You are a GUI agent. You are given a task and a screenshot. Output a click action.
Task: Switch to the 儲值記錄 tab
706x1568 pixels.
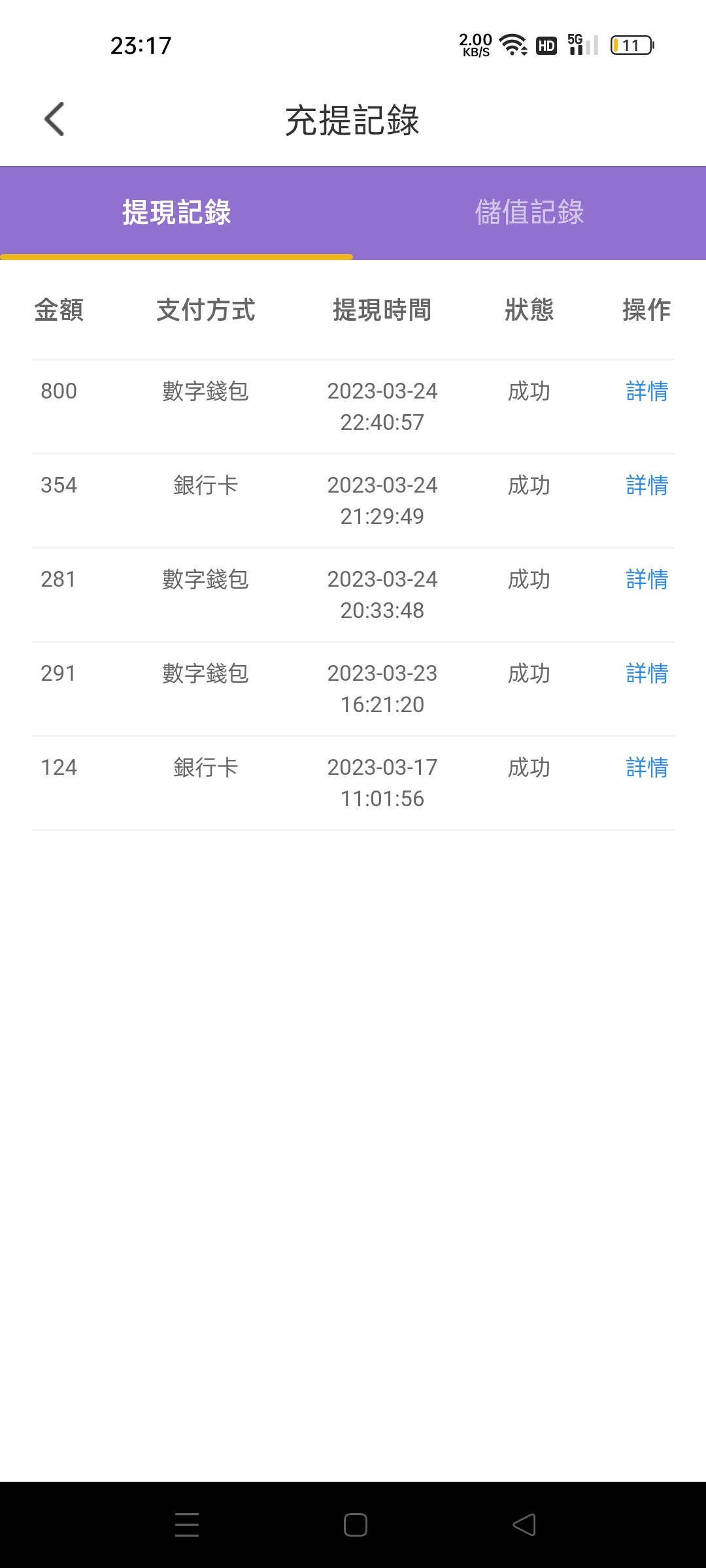pos(529,212)
